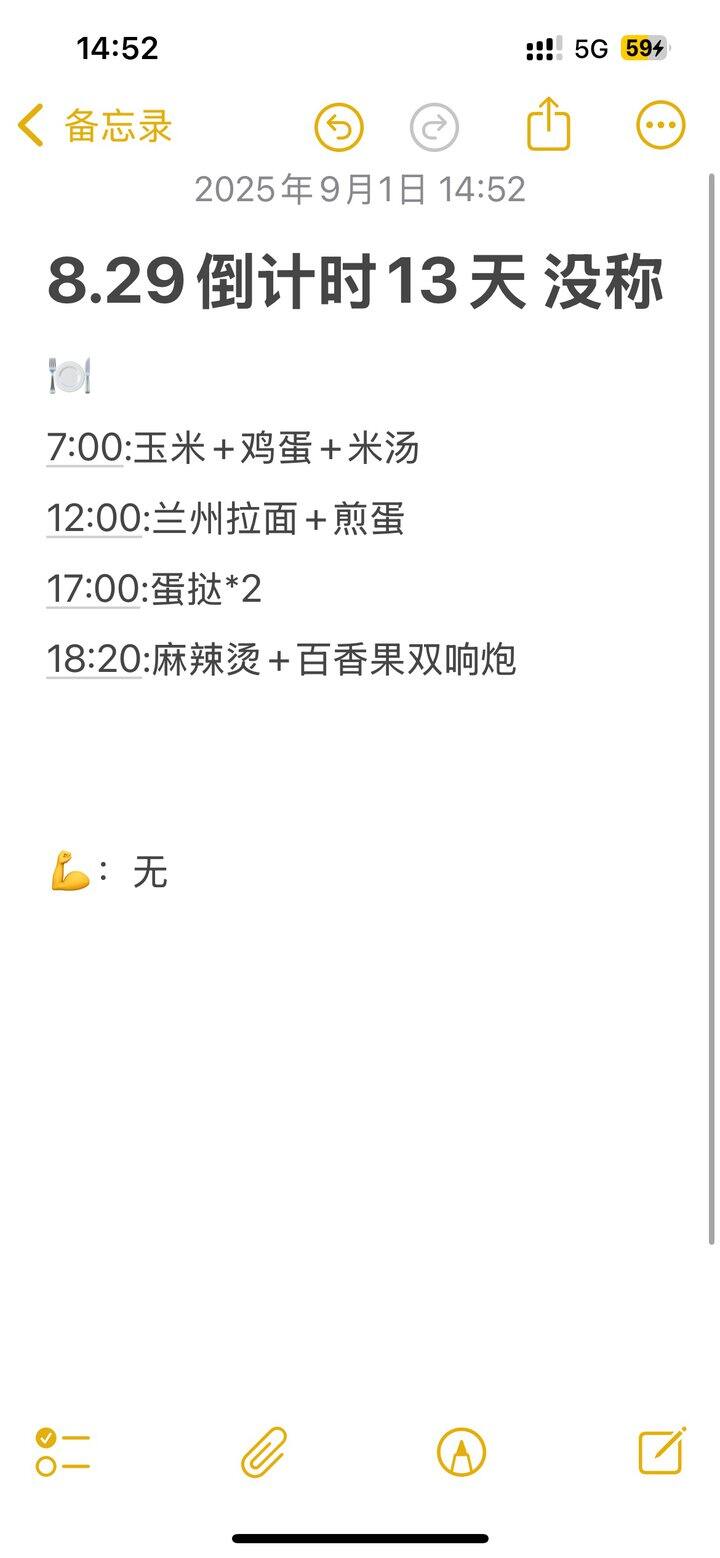Tap the redo arrow icon
The image size is (720, 1558).
[434, 124]
